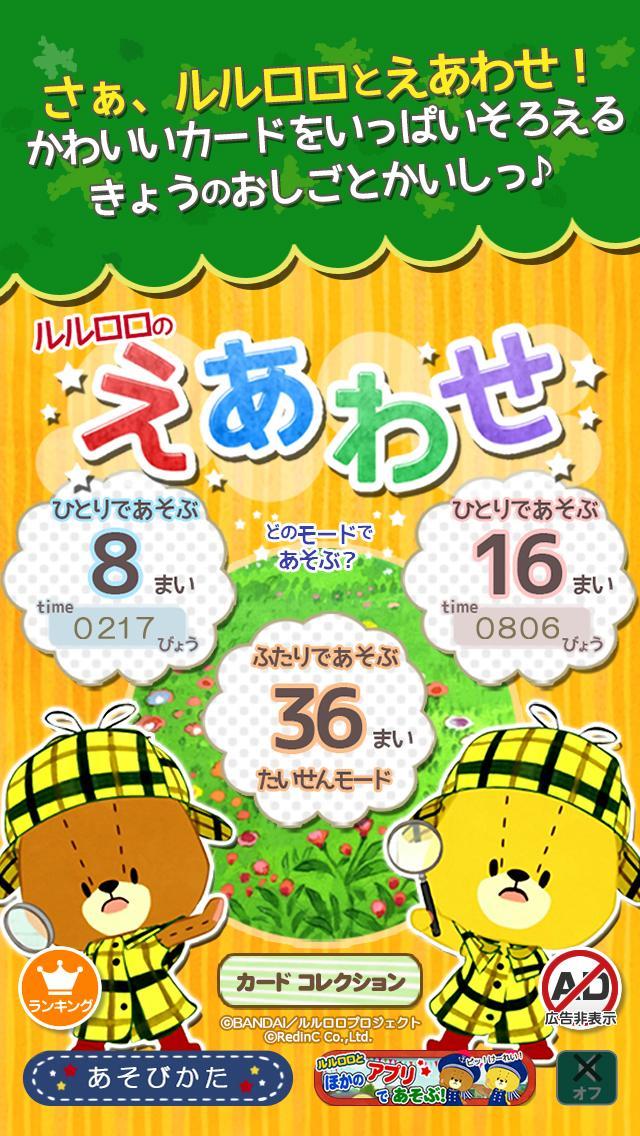Select the two-player 36まい たいせんモード
This screenshot has height=1136, width=640.
(320, 719)
